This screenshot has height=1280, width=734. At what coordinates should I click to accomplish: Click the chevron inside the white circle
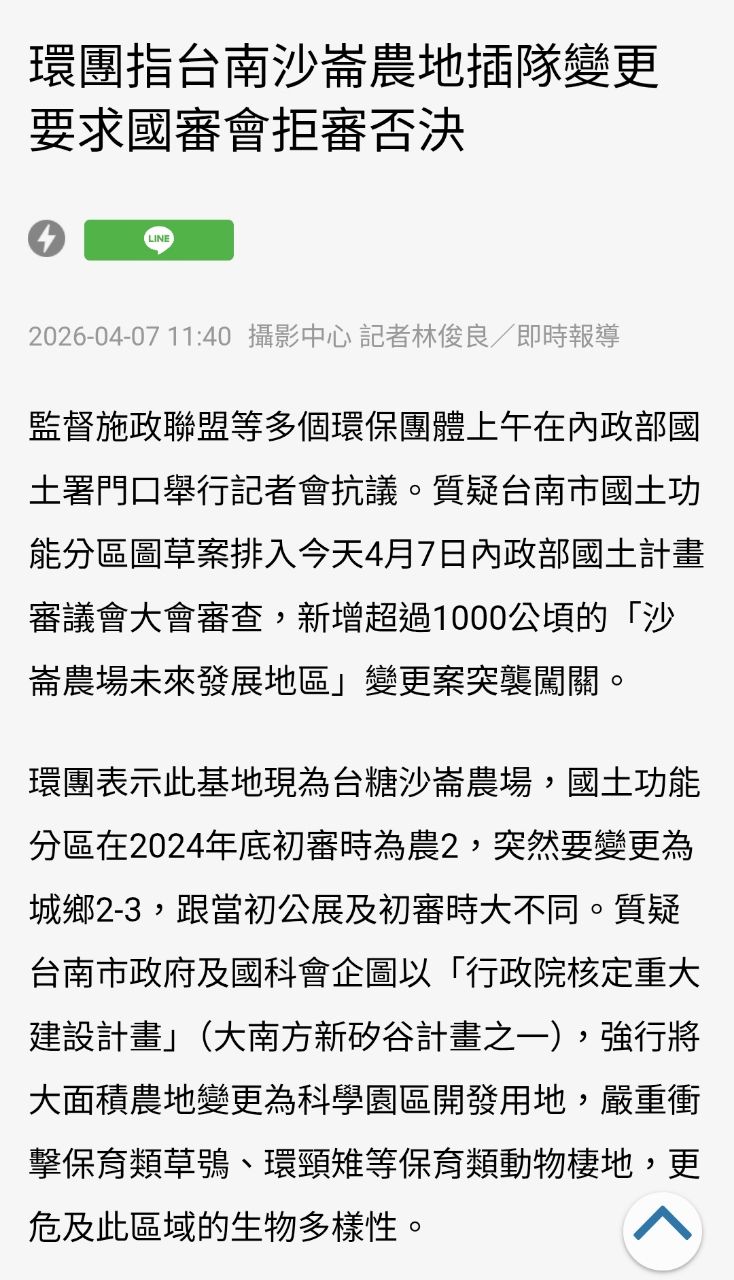[664, 1233]
